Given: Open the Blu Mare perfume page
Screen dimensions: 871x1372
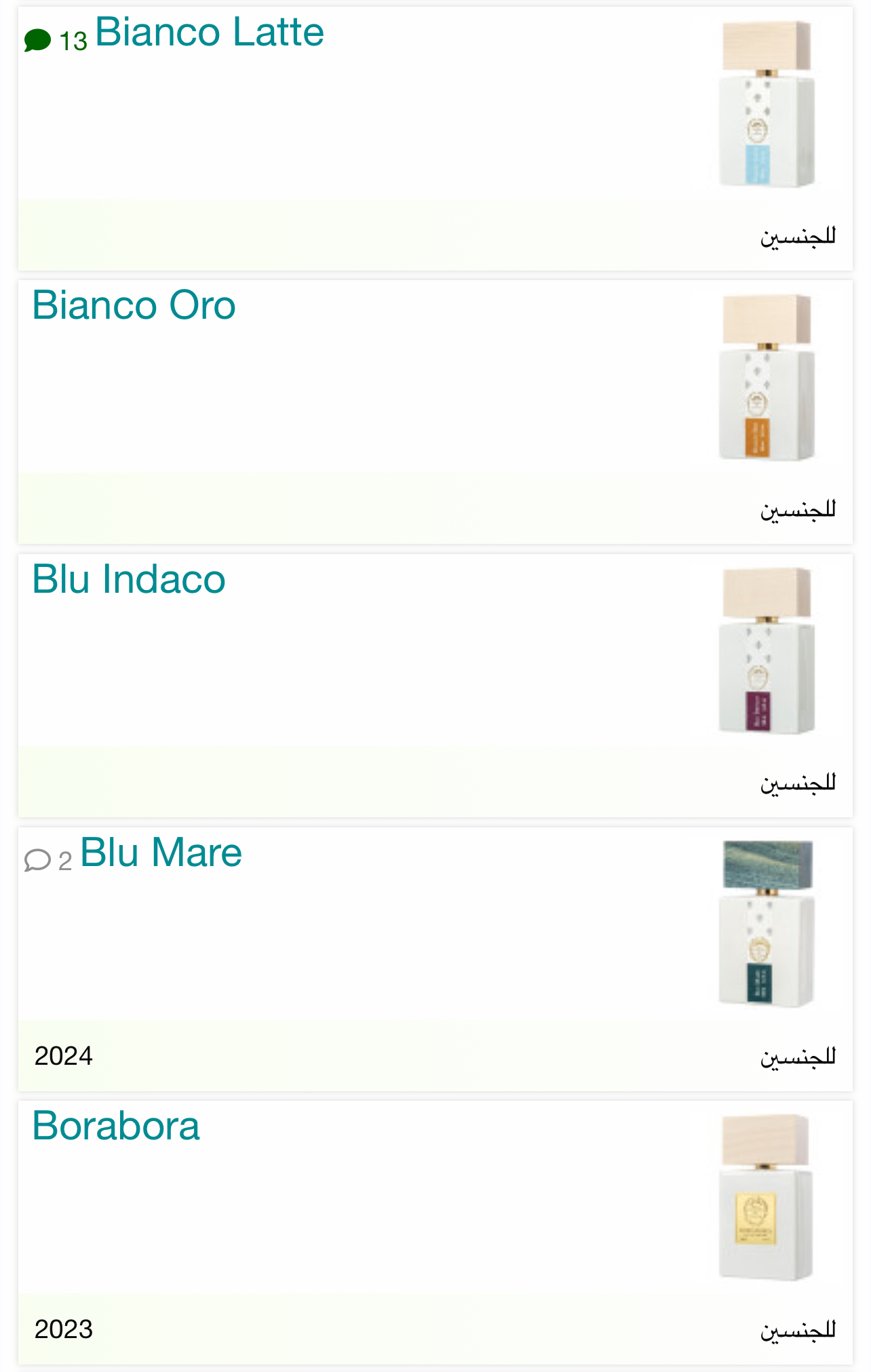Looking at the screenshot, I should pyautogui.click(x=161, y=853).
